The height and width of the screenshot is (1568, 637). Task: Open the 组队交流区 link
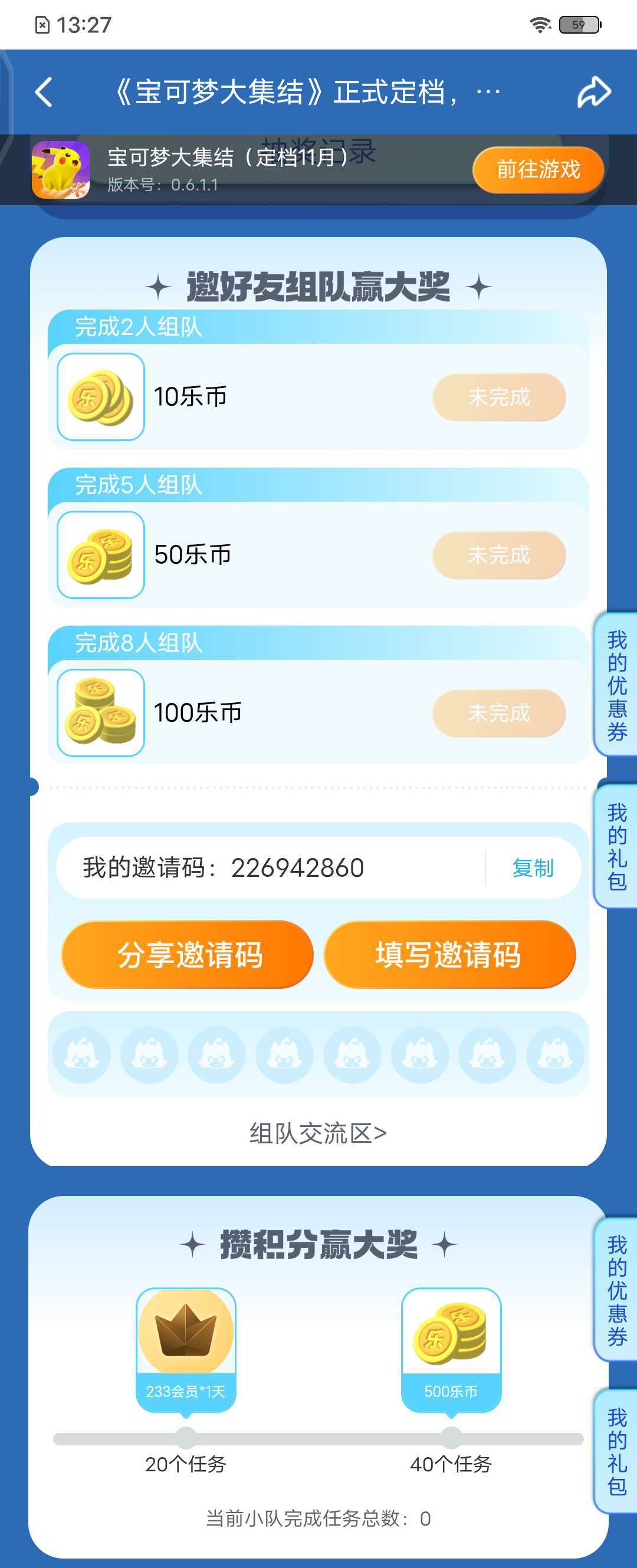pyautogui.click(x=318, y=1133)
